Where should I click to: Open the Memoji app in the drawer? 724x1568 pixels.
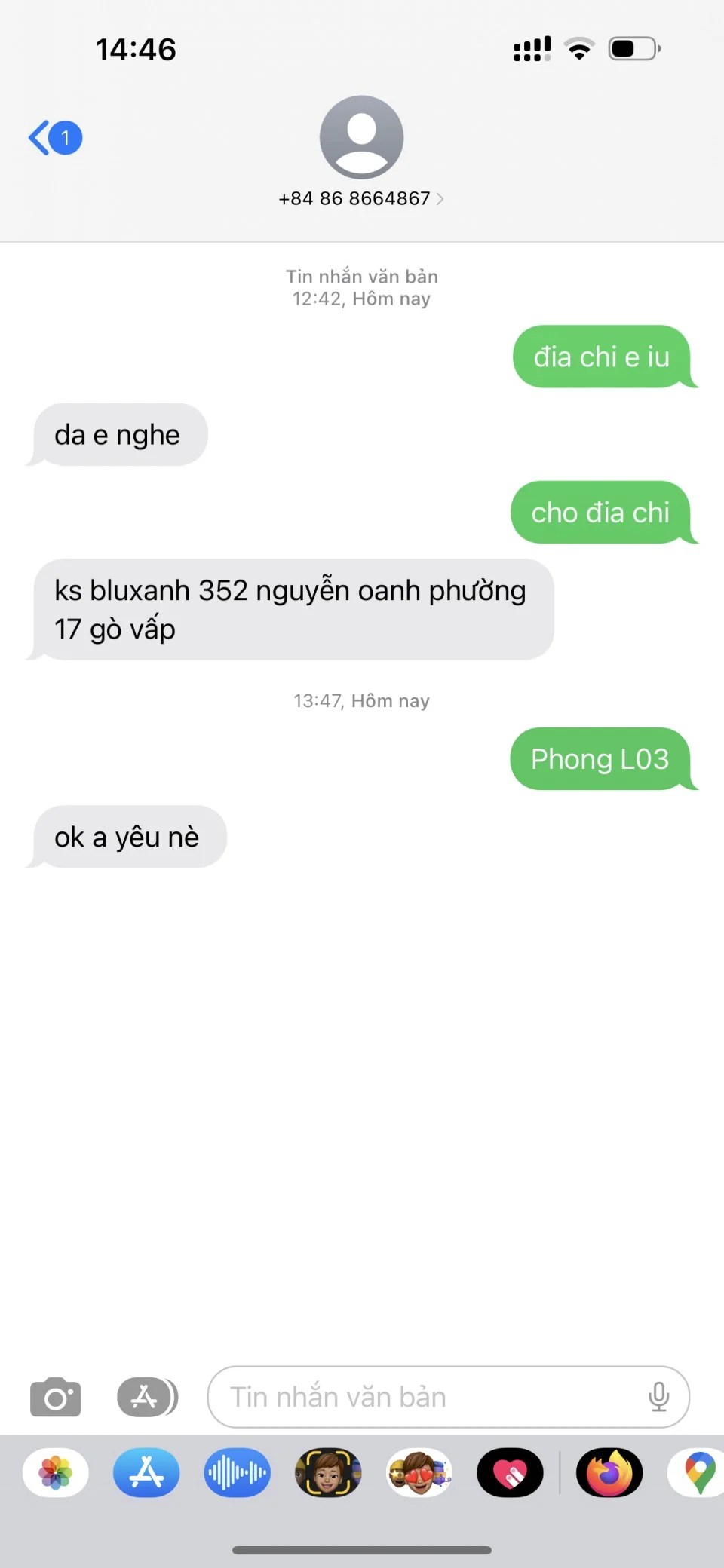(328, 1472)
